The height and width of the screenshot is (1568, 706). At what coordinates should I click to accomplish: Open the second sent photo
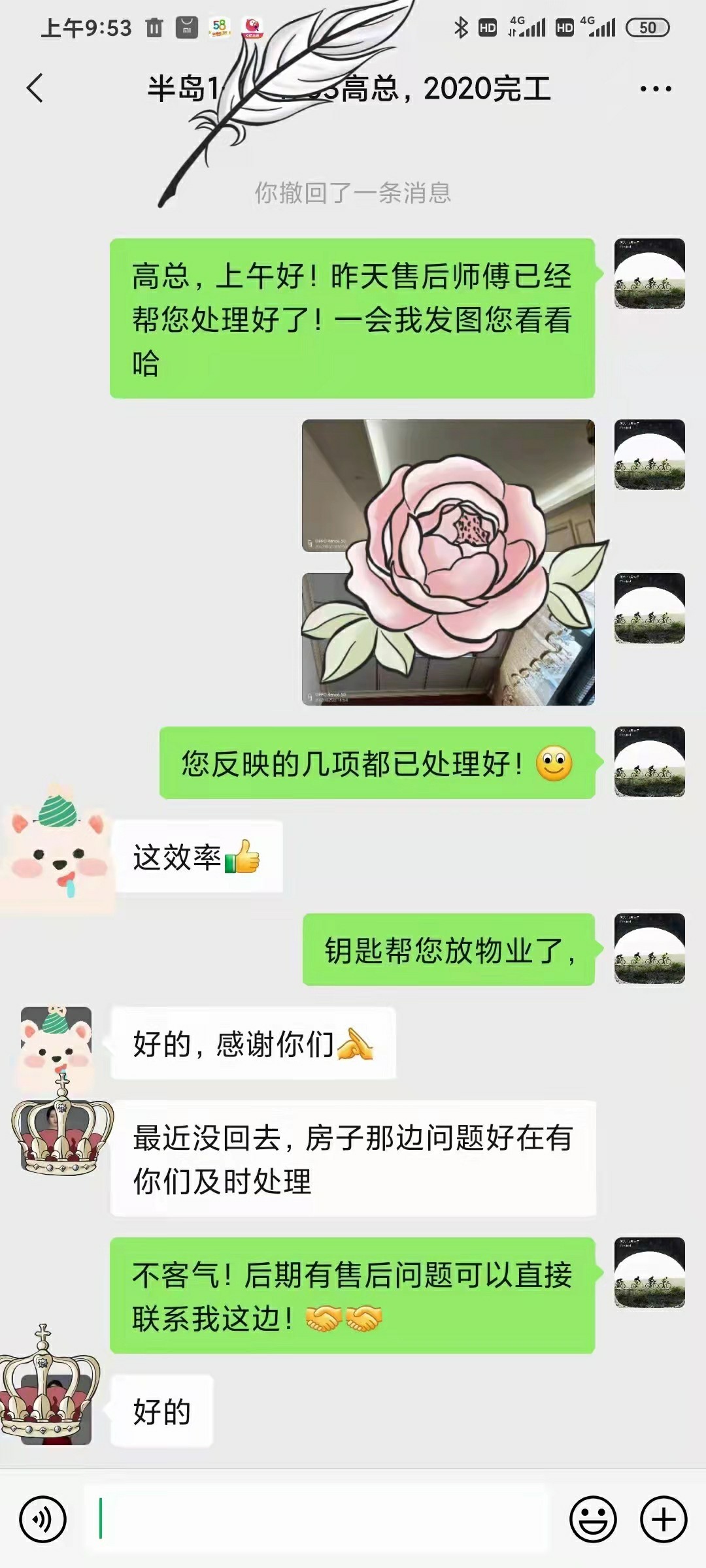448,639
